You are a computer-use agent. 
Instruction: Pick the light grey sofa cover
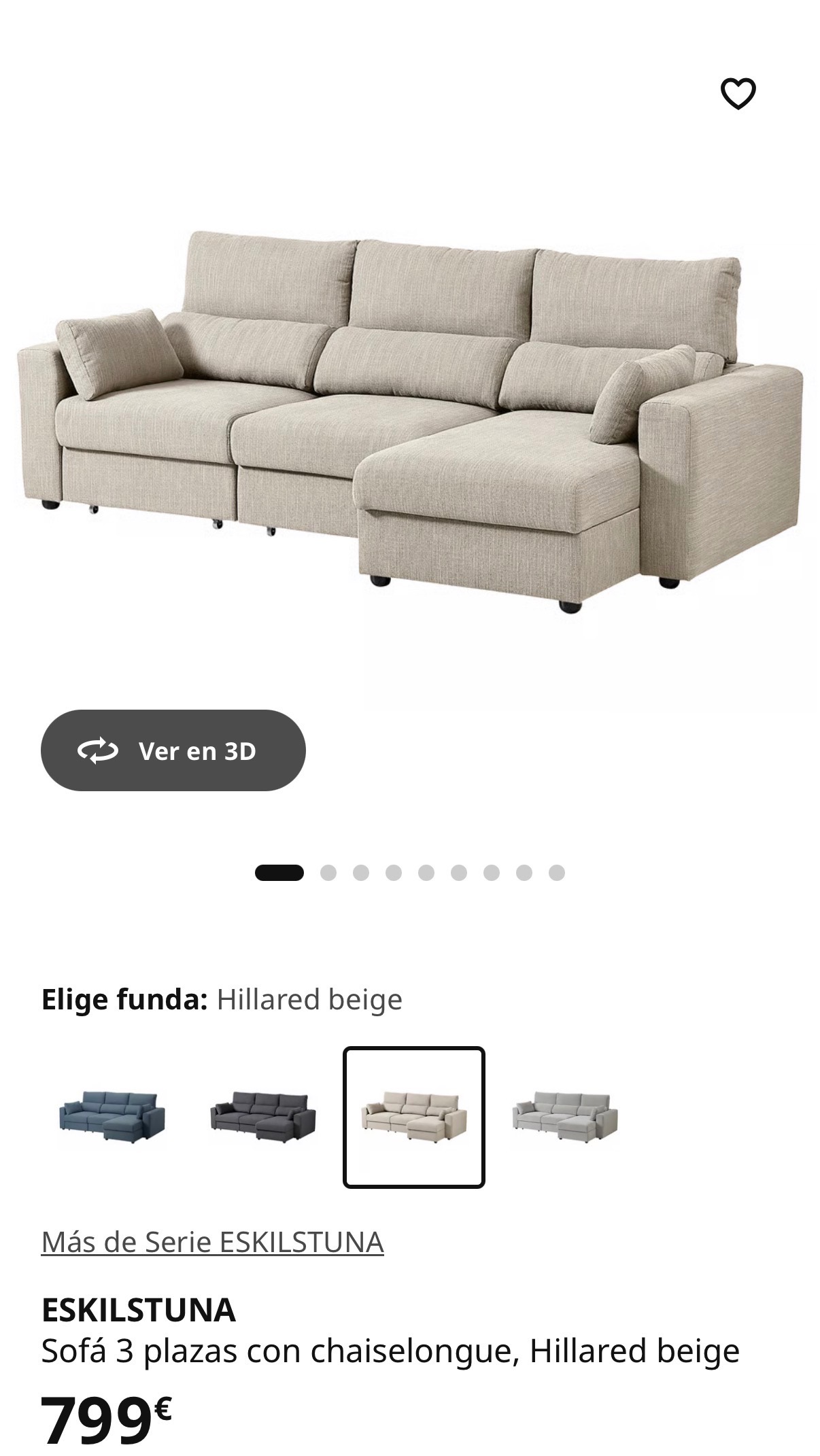[x=565, y=1117]
